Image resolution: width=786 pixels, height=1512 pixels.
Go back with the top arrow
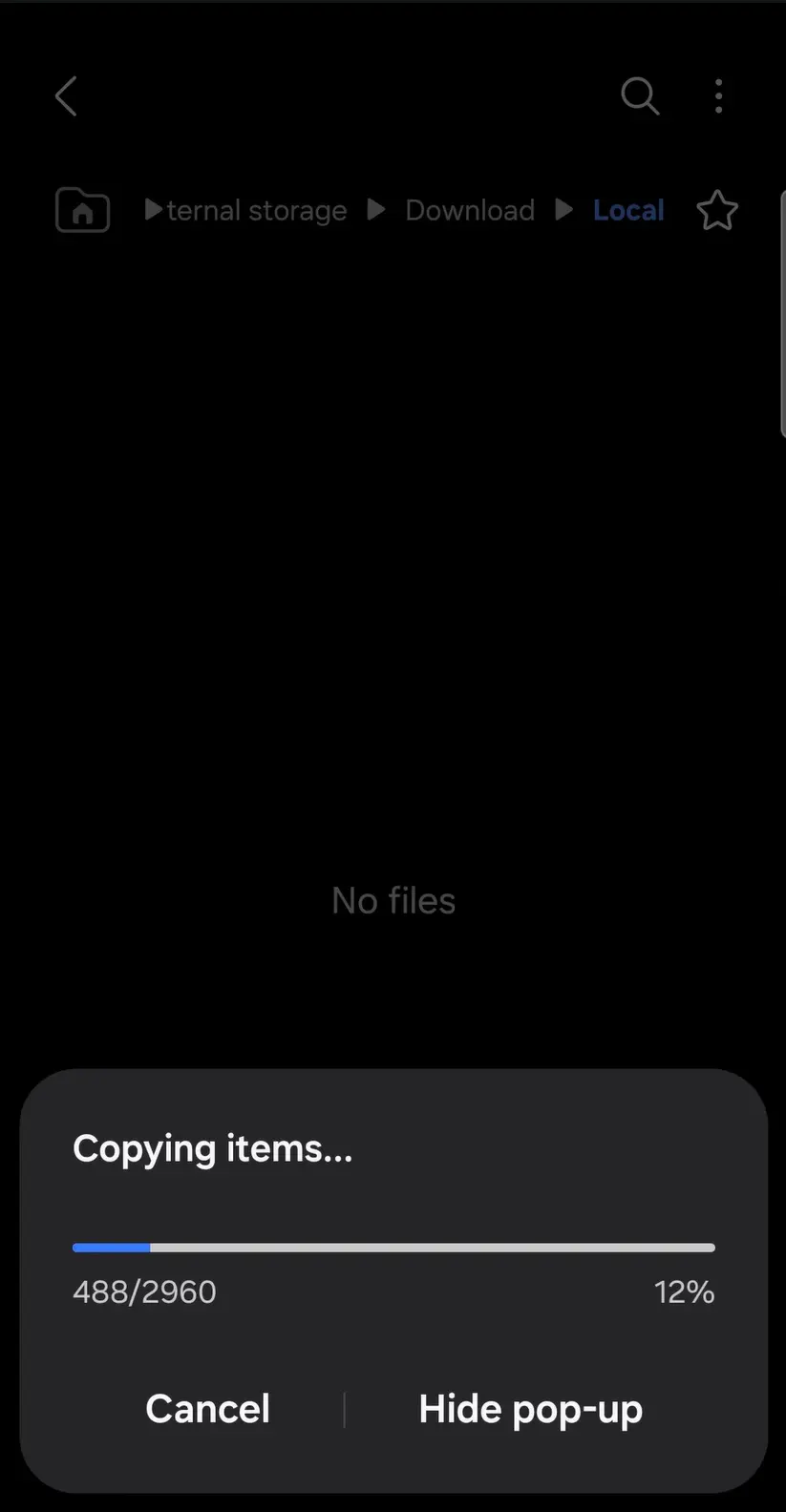[x=66, y=96]
